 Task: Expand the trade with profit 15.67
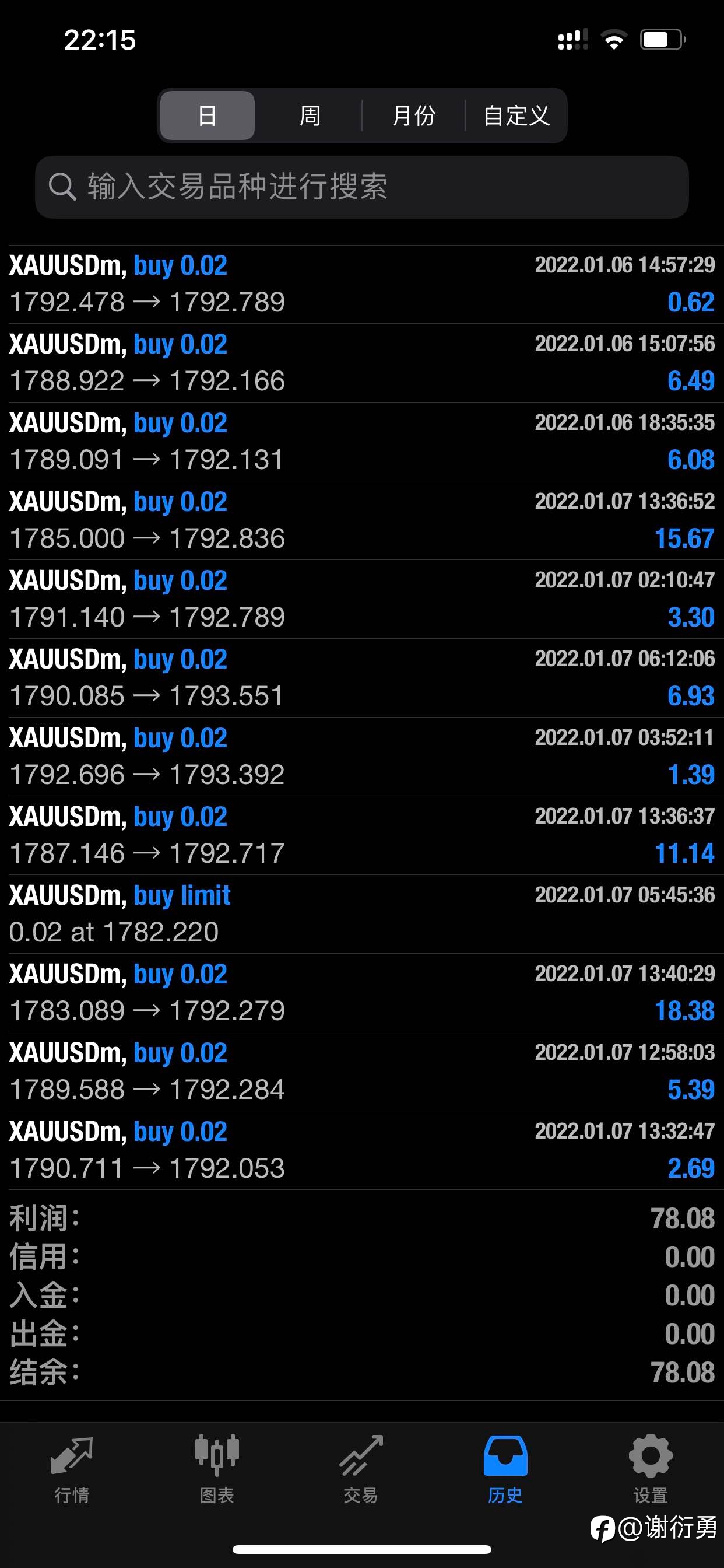pos(362,520)
